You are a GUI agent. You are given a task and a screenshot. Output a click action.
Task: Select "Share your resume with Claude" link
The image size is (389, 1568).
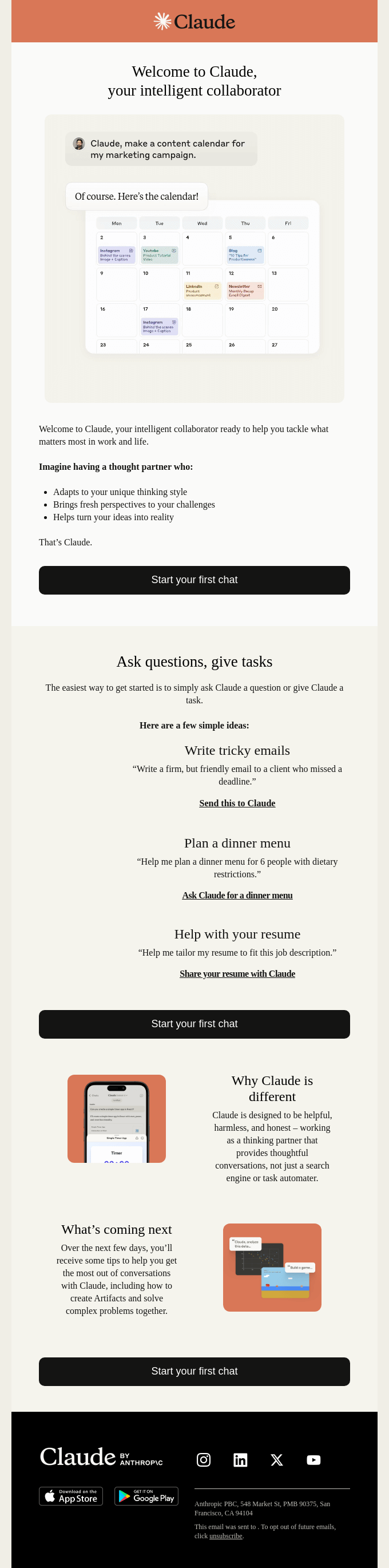[x=237, y=974]
